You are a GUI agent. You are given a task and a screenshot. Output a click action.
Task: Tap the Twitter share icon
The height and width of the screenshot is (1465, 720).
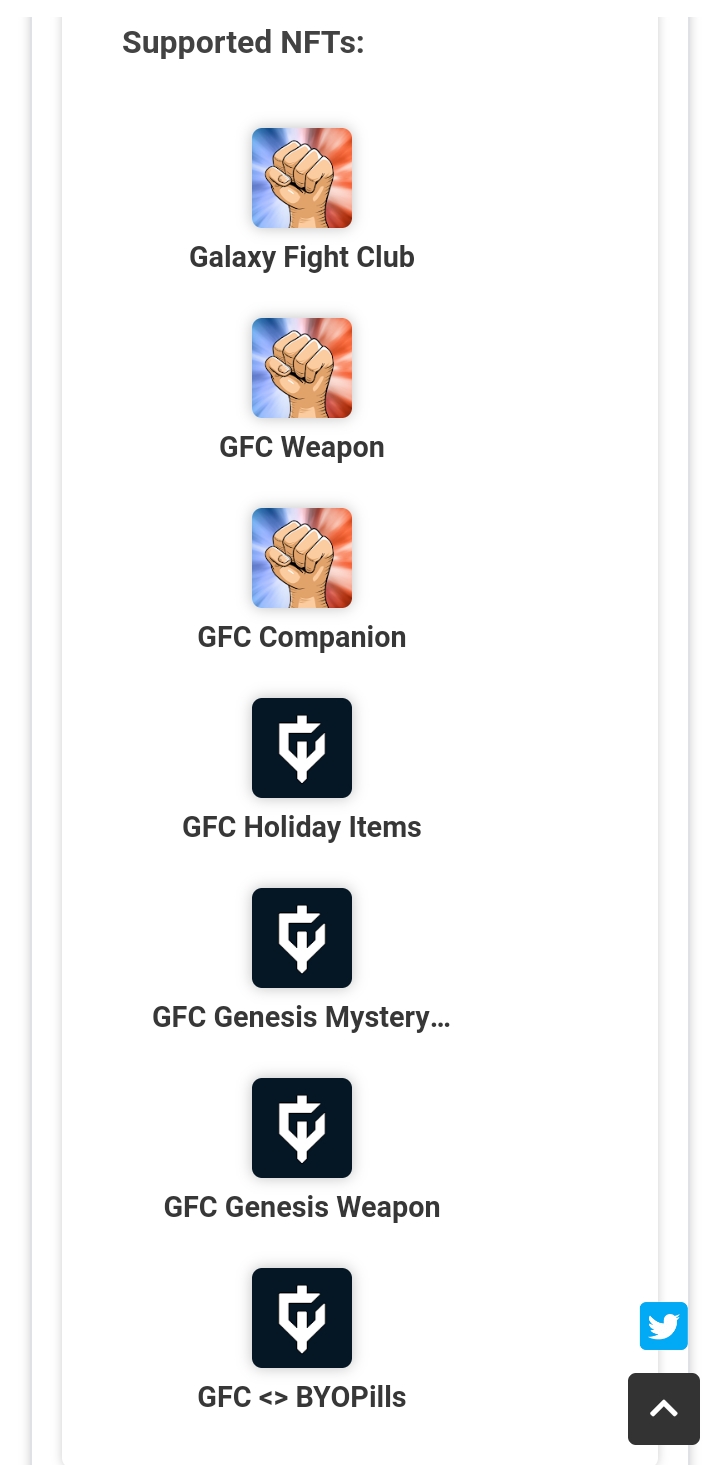(663, 1326)
